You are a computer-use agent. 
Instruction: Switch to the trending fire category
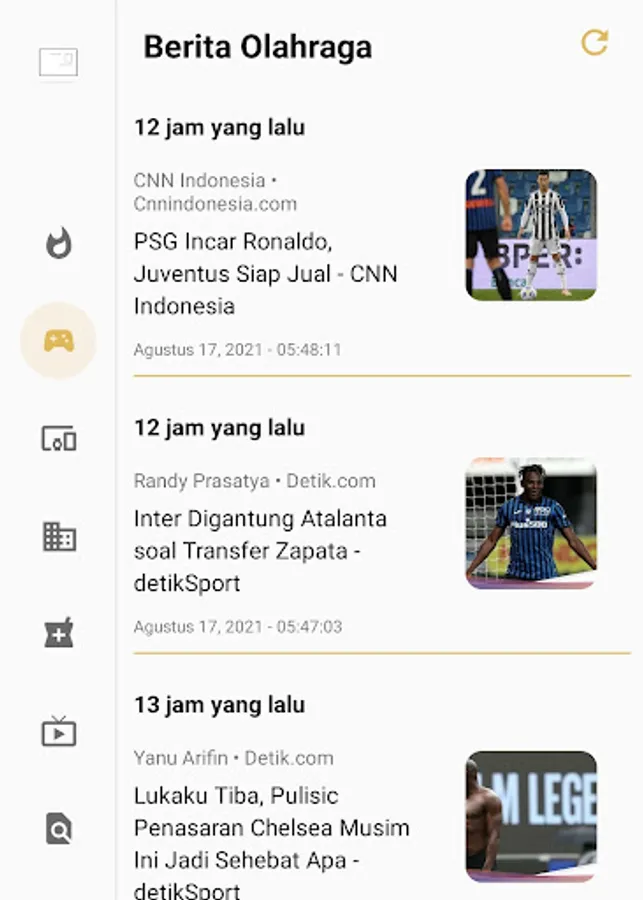(x=59, y=243)
